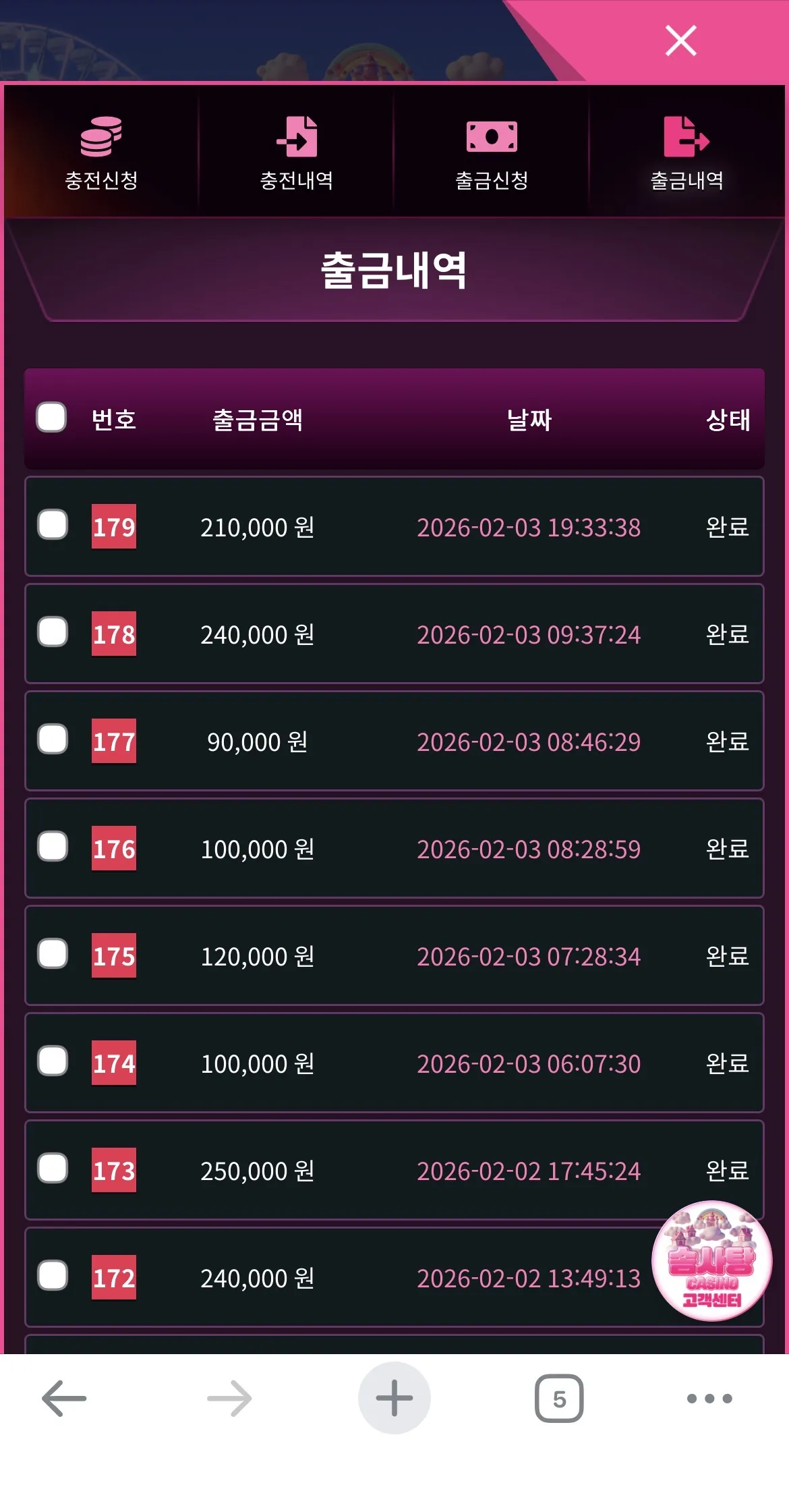The image size is (789, 1512).
Task: Select the checkbox for entry 174
Action: pos(53,1061)
